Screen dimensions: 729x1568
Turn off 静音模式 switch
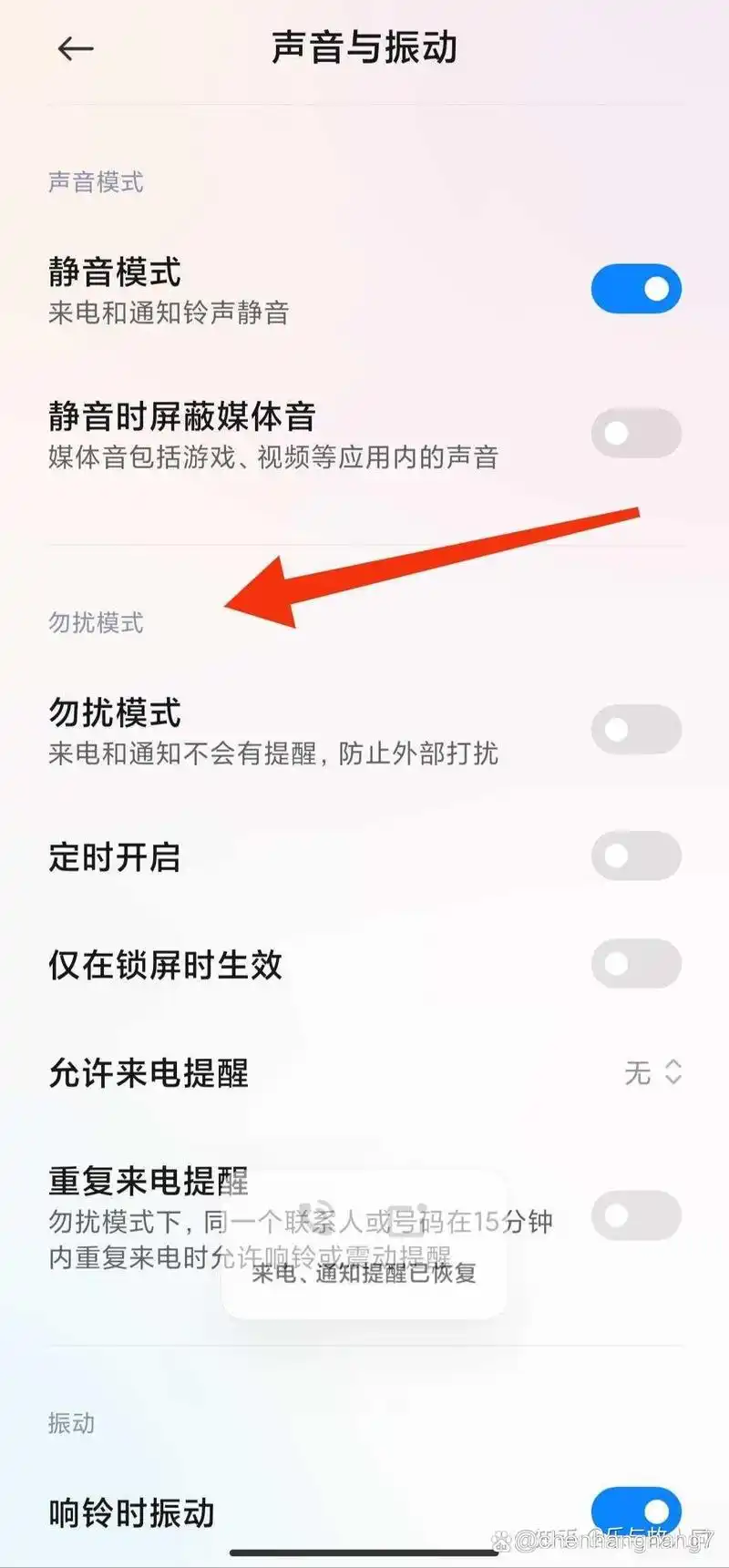click(636, 289)
